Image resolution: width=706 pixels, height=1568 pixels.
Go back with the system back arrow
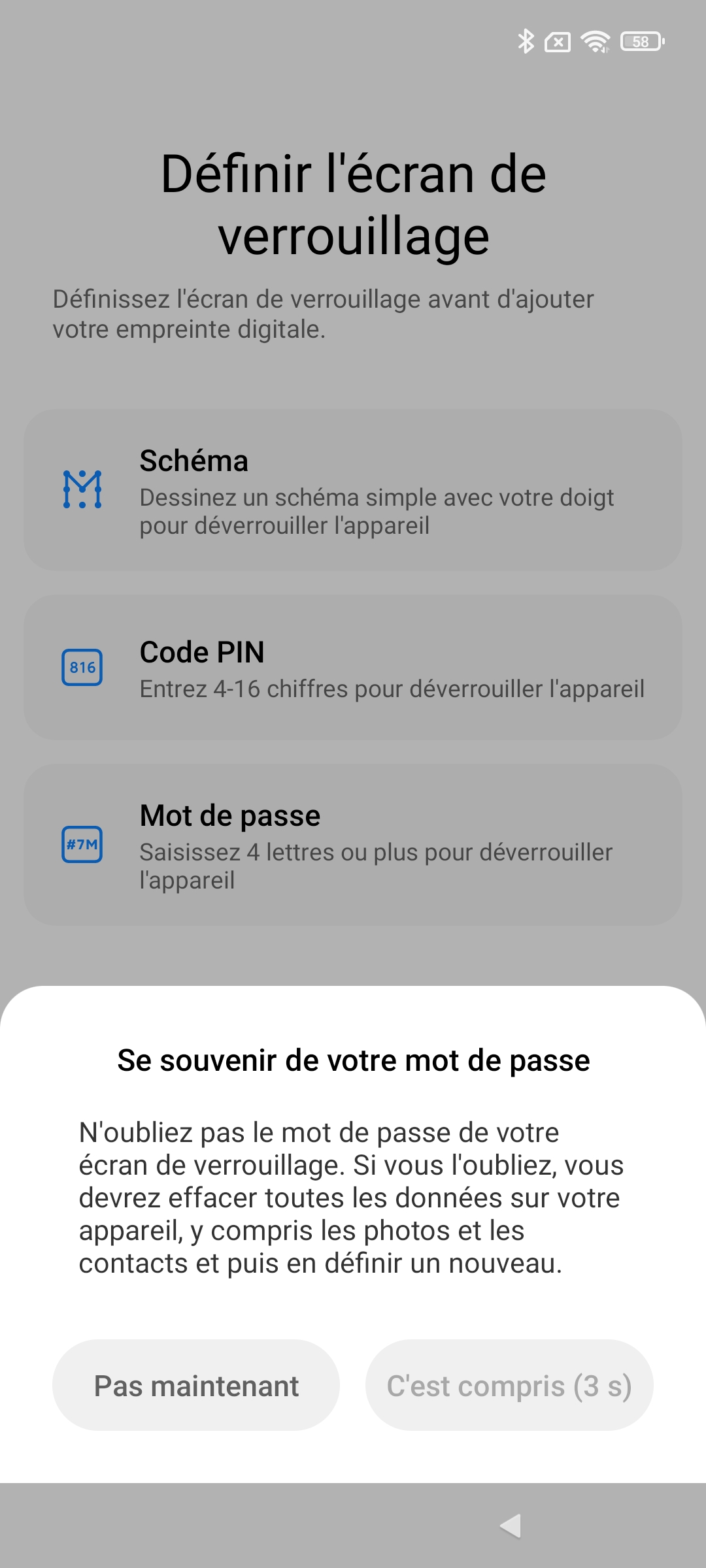coord(511,1526)
